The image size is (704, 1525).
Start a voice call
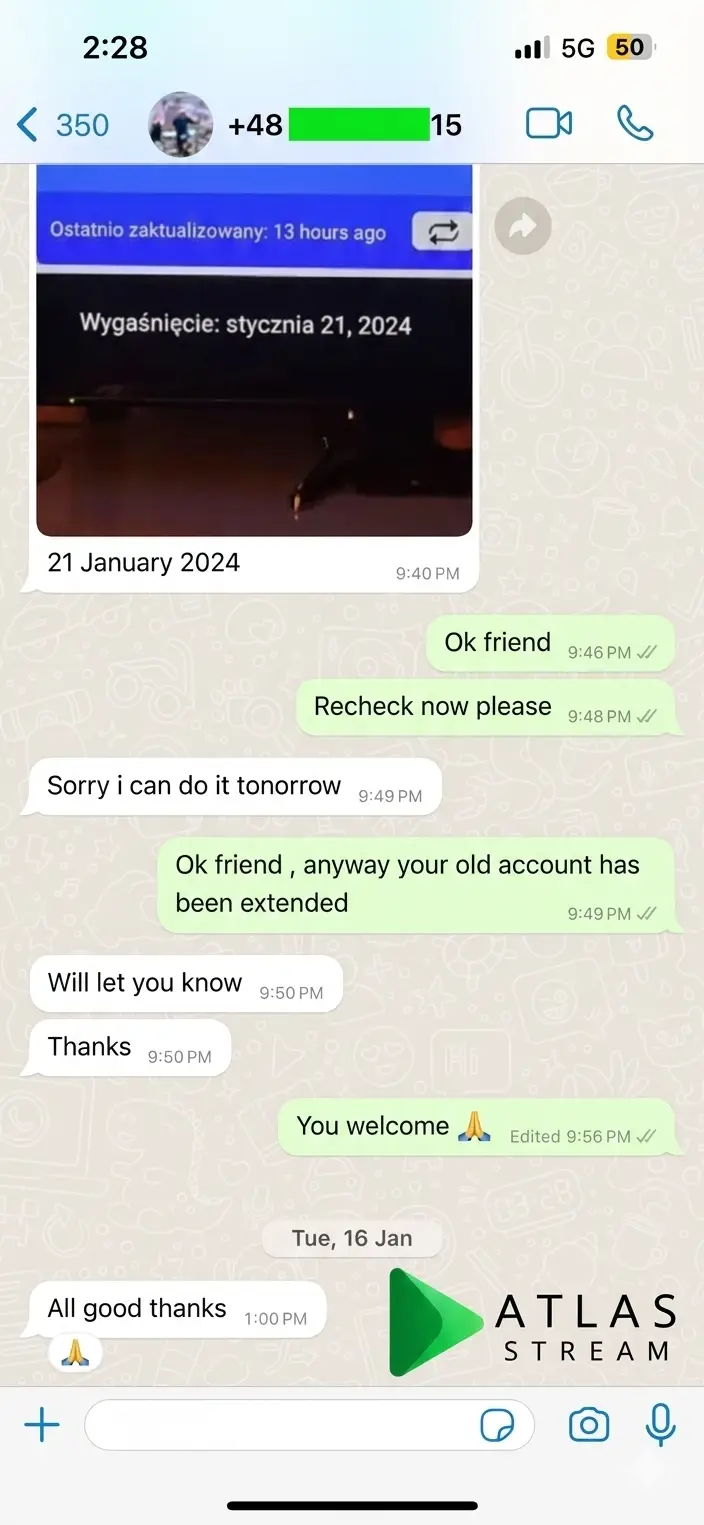pos(635,124)
